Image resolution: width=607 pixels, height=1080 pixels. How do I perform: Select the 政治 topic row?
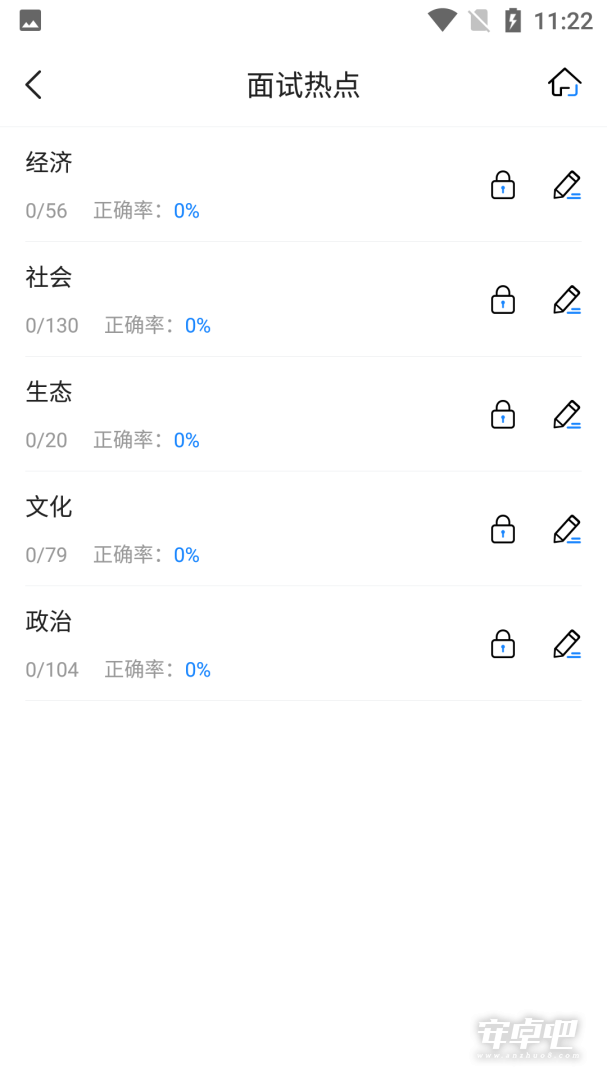pyautogui.click(x=303, y=645)
